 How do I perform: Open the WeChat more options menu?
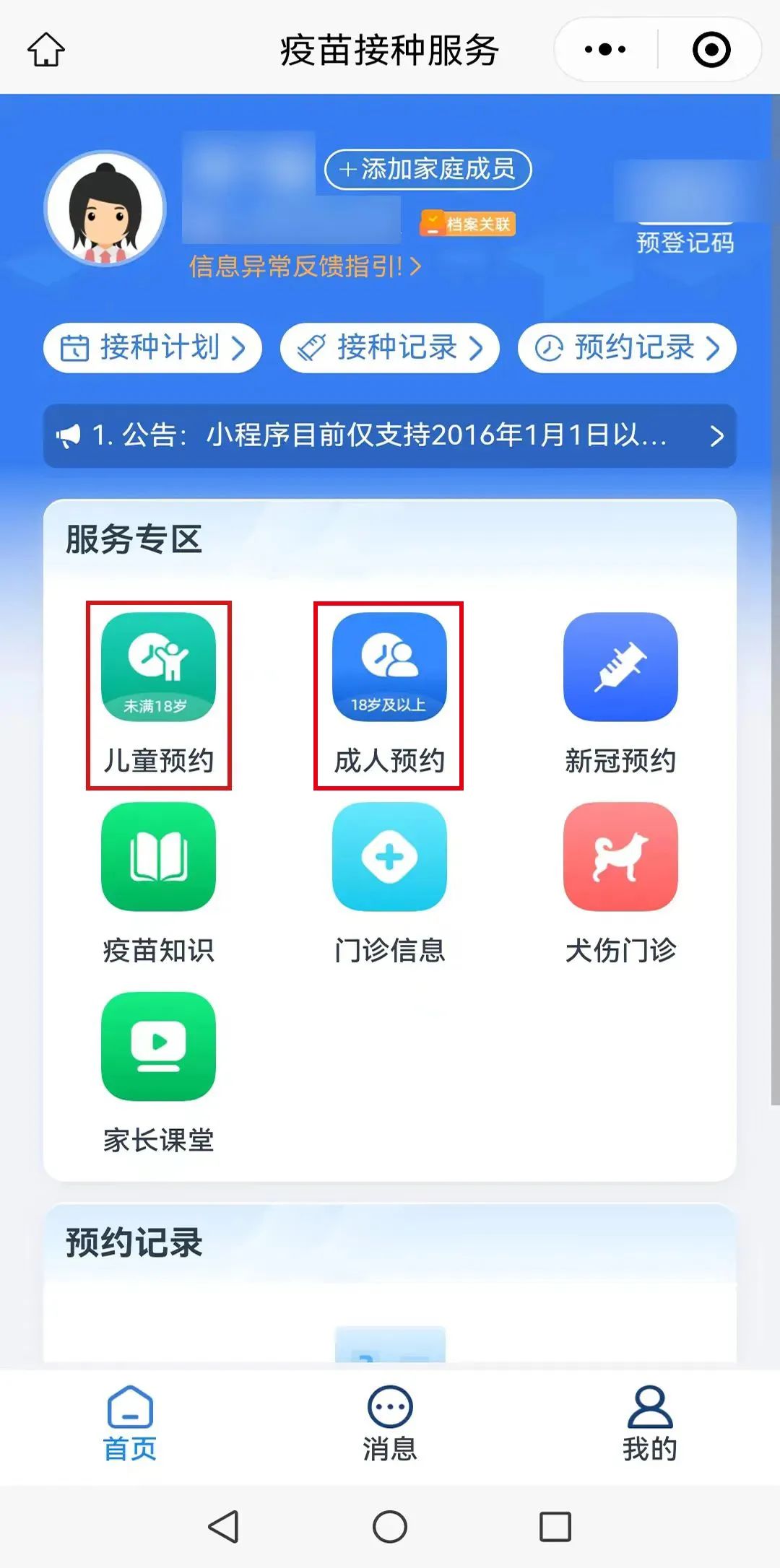[604, 49]
